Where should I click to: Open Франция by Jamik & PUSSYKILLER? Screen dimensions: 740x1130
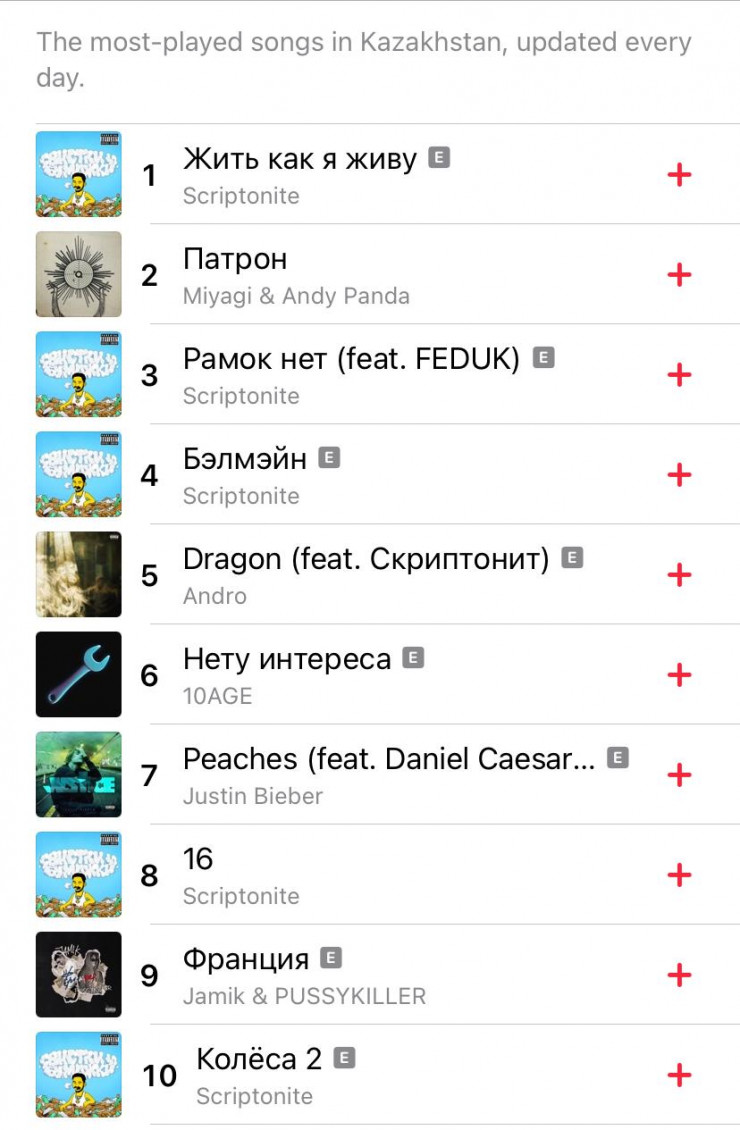246,960
